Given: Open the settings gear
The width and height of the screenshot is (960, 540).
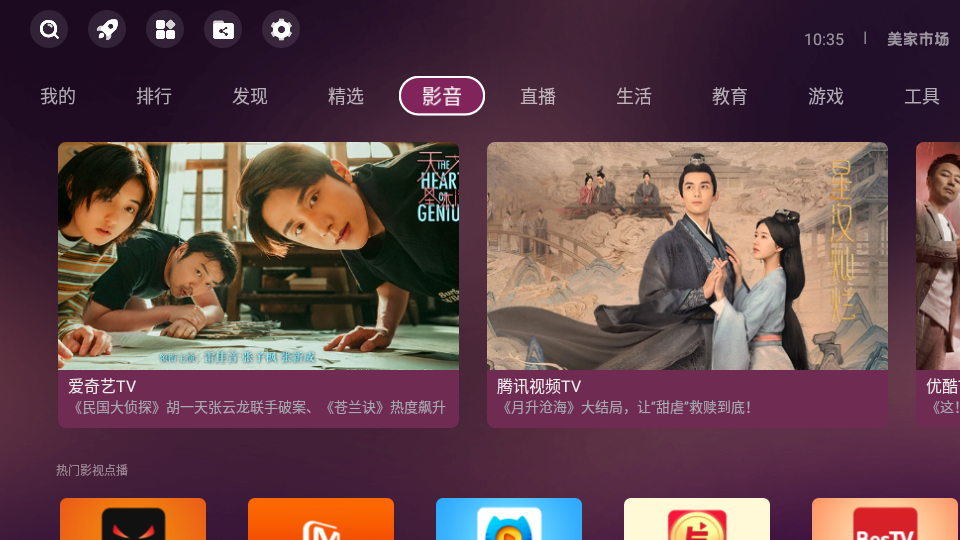Looking at the screenshot, I should [281, 29].
